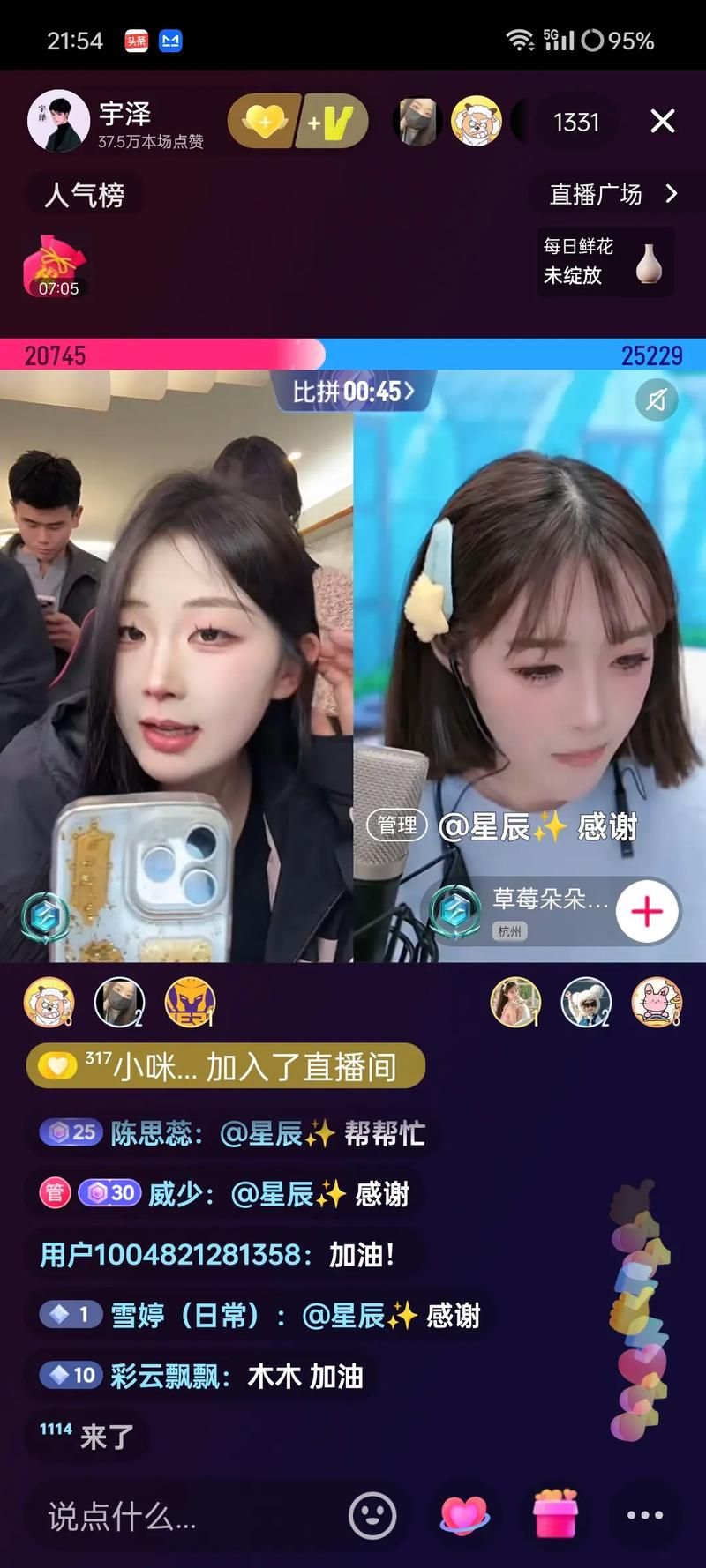Open the 比拼 PK timer details

[x=353, y=391]
